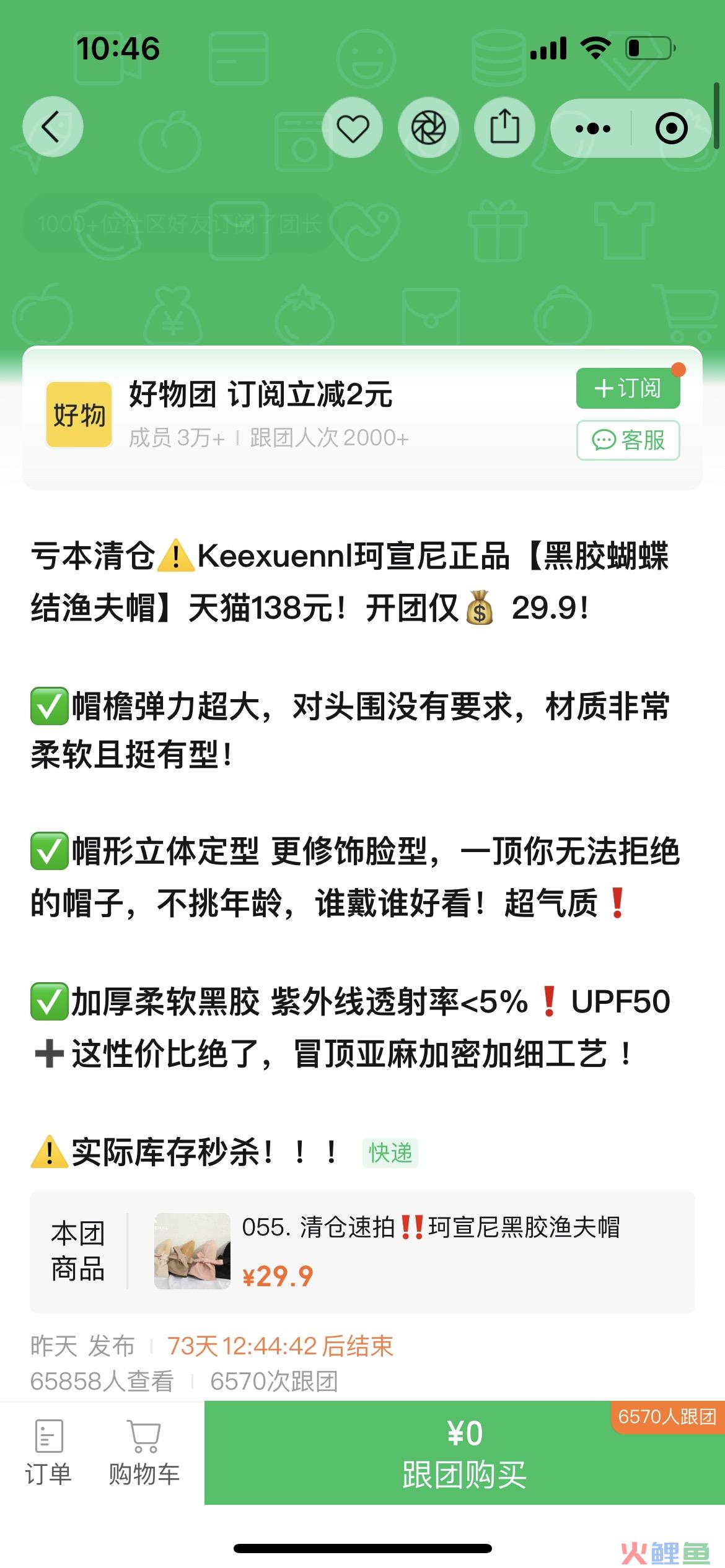The width and height of the screenshot is (725, 1568).
Task: Open the shopping cart 购物车
Action: (x=144, y=1453)
